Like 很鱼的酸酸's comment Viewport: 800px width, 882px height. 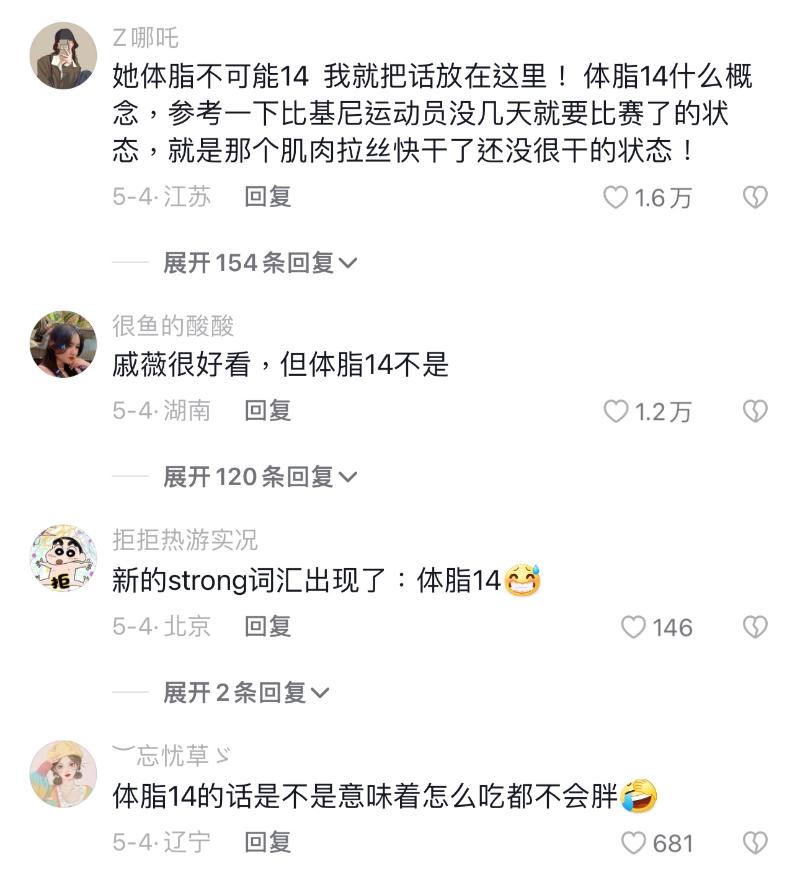pos(616,411)
